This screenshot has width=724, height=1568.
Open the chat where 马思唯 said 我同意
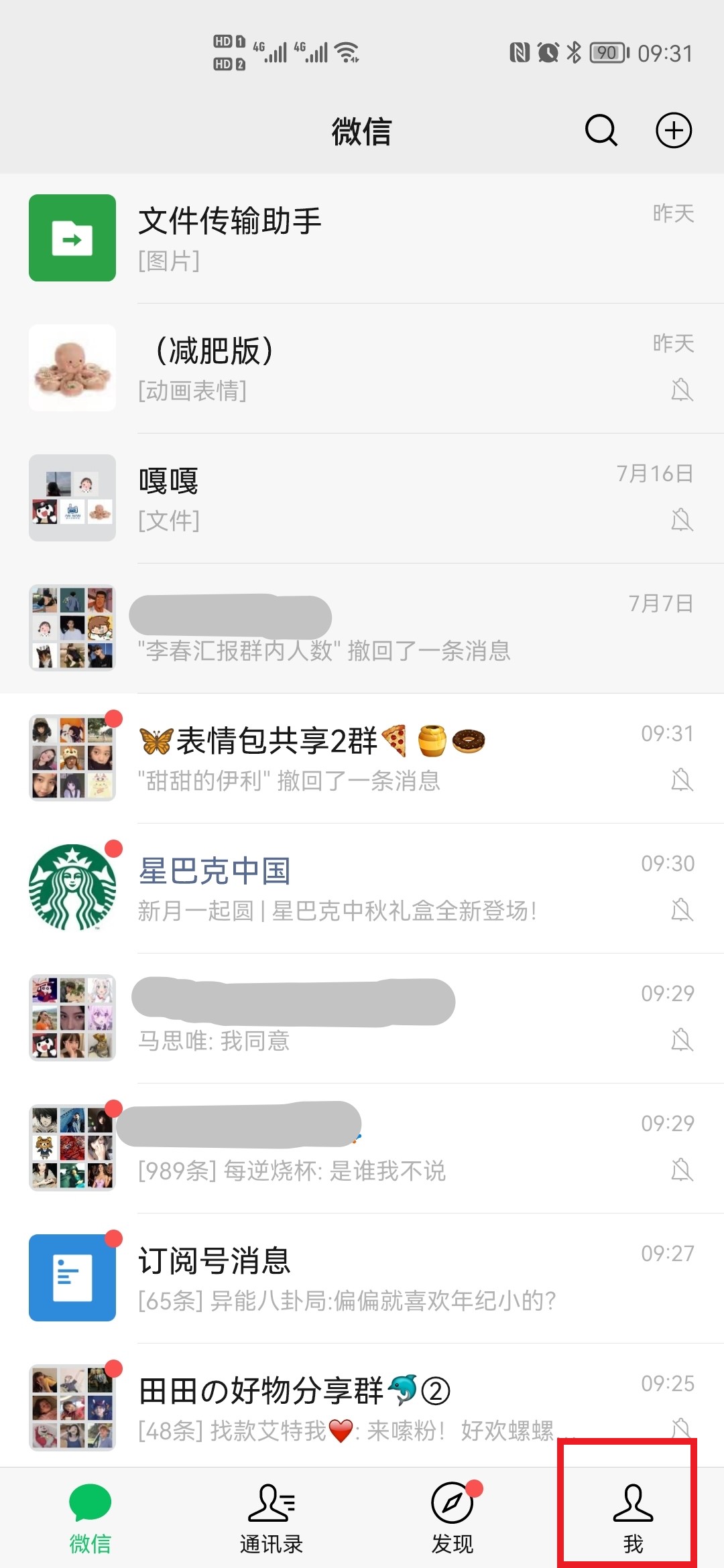(362, 1018)
